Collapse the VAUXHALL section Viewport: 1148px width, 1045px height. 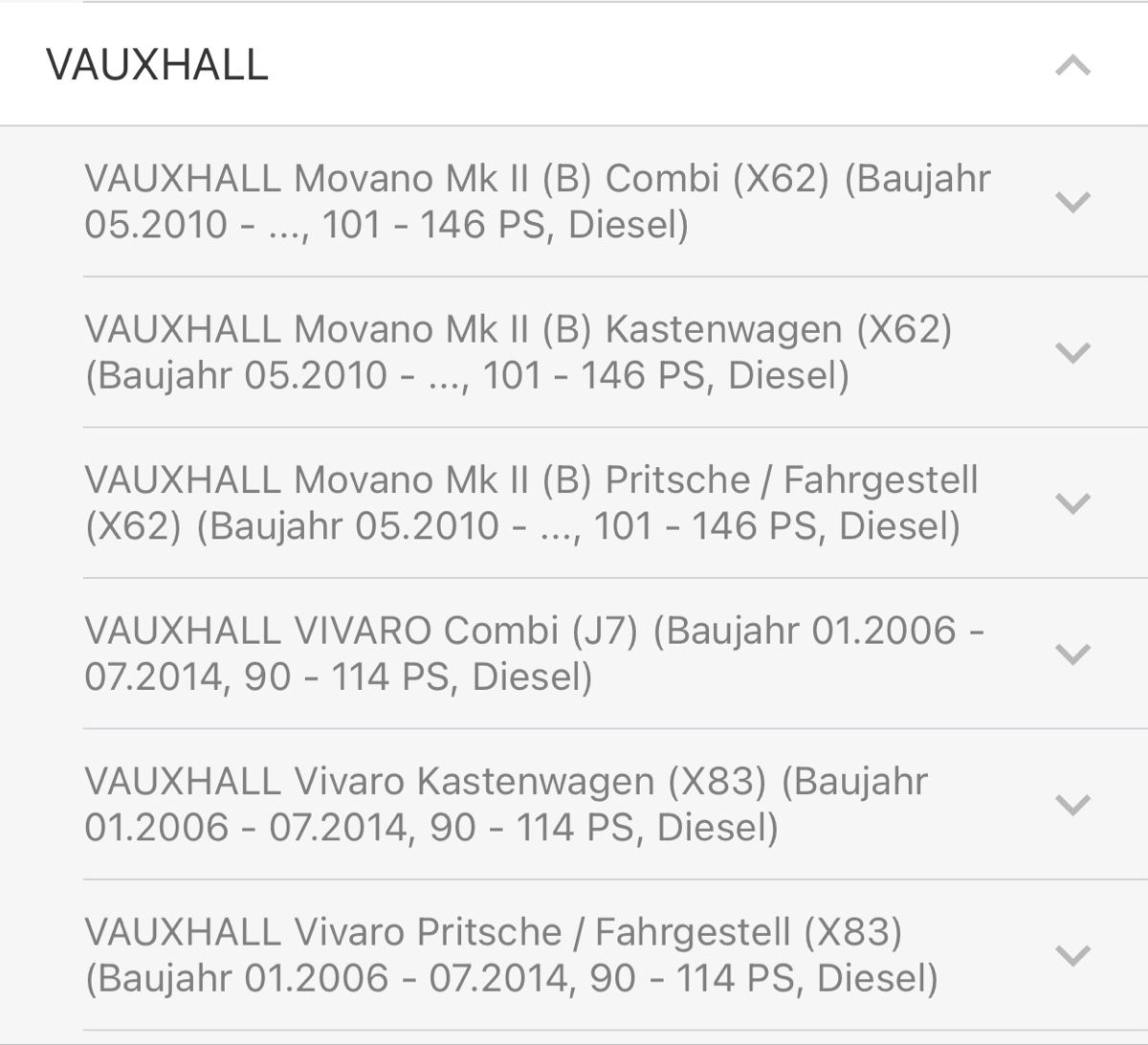[1072, 65]
